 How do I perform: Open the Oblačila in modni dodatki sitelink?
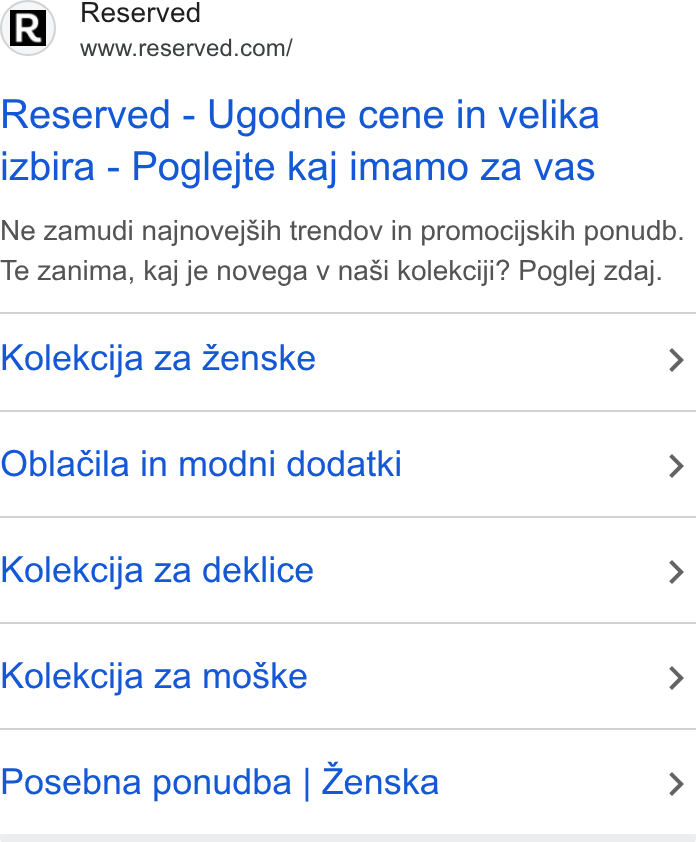tap(348, 464)
